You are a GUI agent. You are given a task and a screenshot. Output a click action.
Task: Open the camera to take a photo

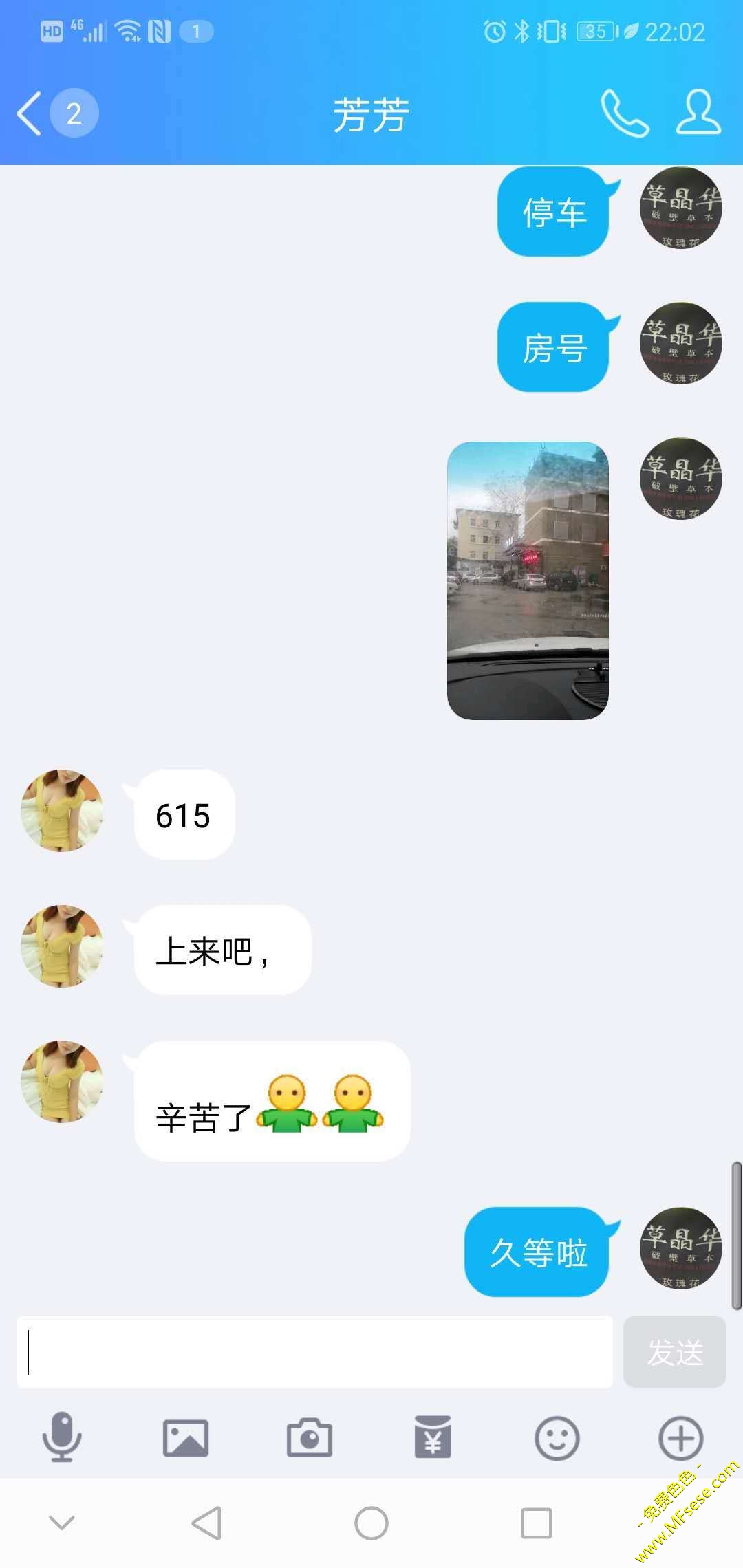coord(309,1438)
